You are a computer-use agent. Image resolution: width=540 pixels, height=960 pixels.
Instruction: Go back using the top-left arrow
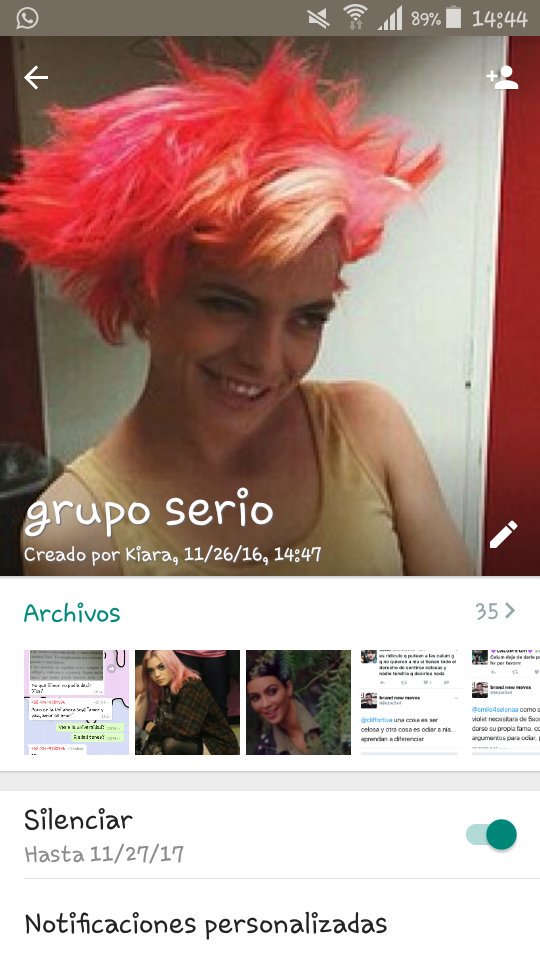[36, 78]
